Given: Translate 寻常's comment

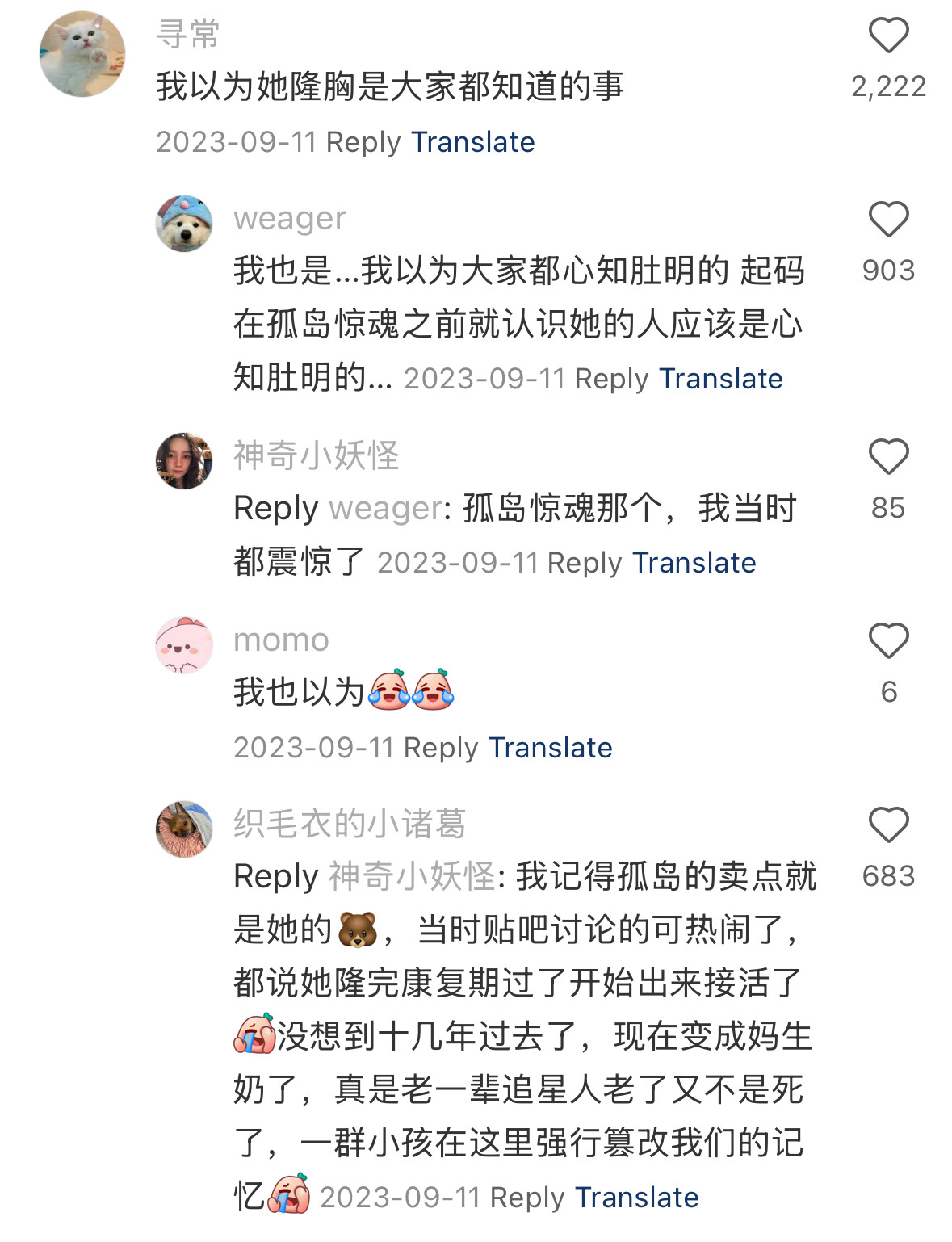Looking at the screenshot, I should [x=472, y=142].
